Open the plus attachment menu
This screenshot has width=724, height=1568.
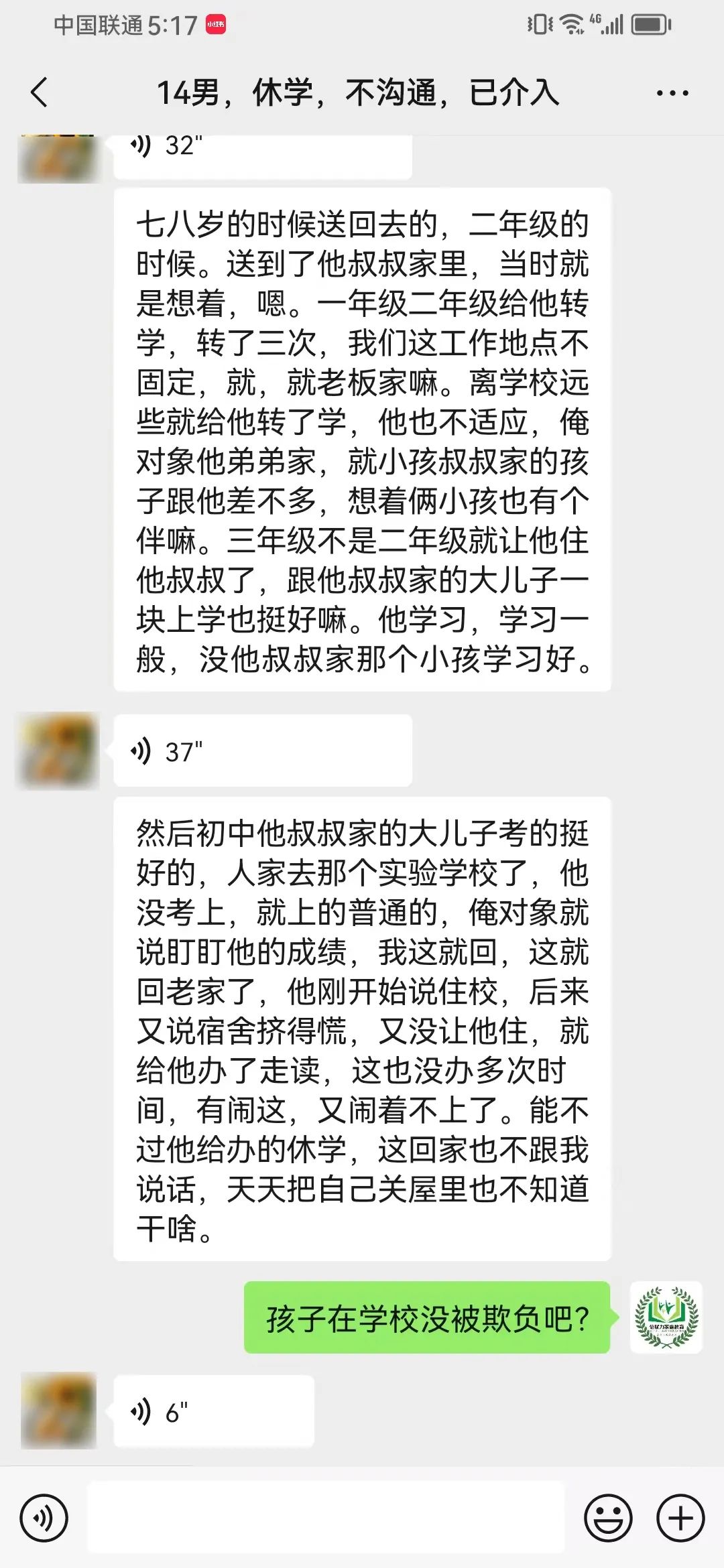(680, 1518)
